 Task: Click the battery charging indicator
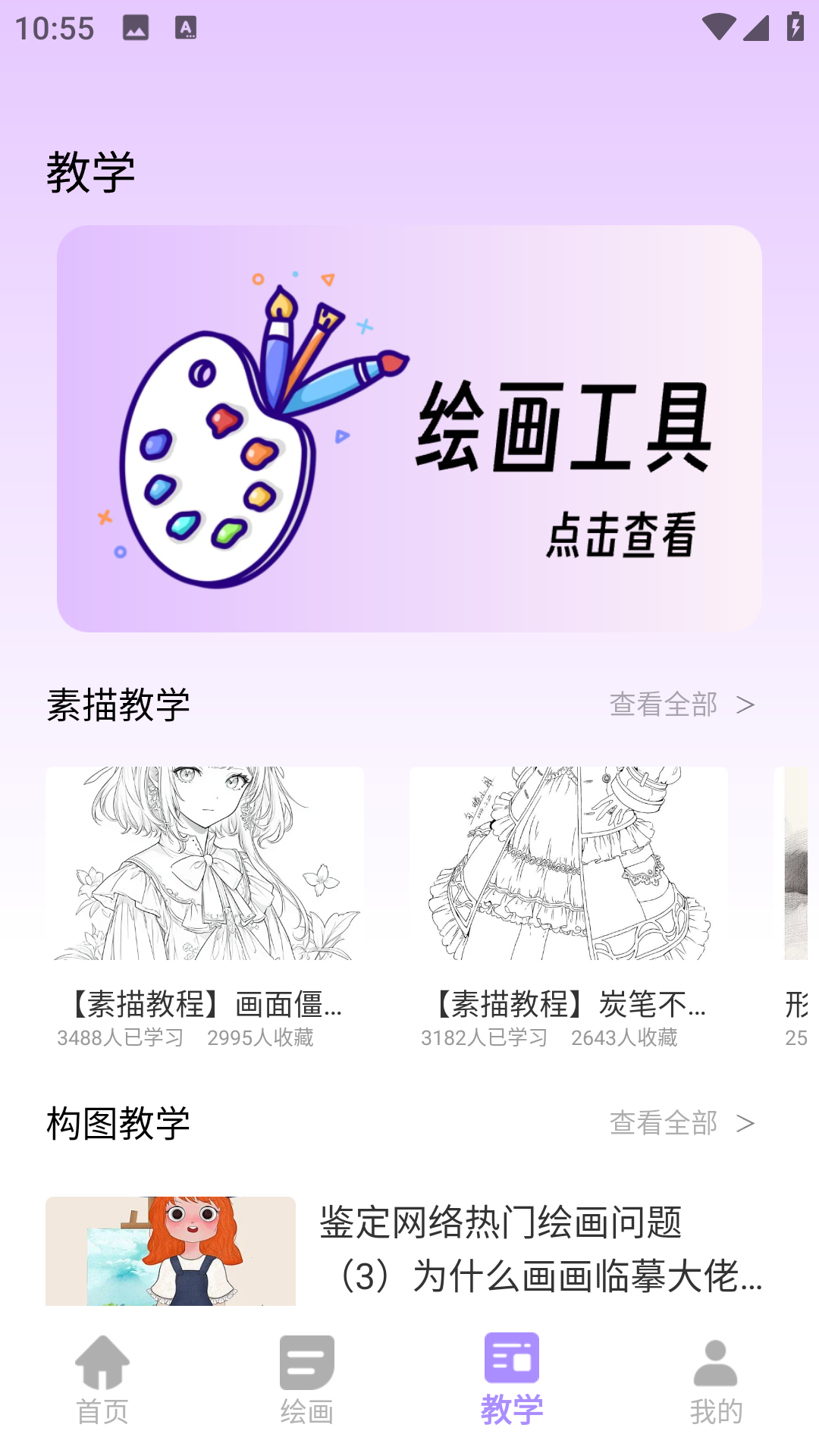tap(795, 26)
